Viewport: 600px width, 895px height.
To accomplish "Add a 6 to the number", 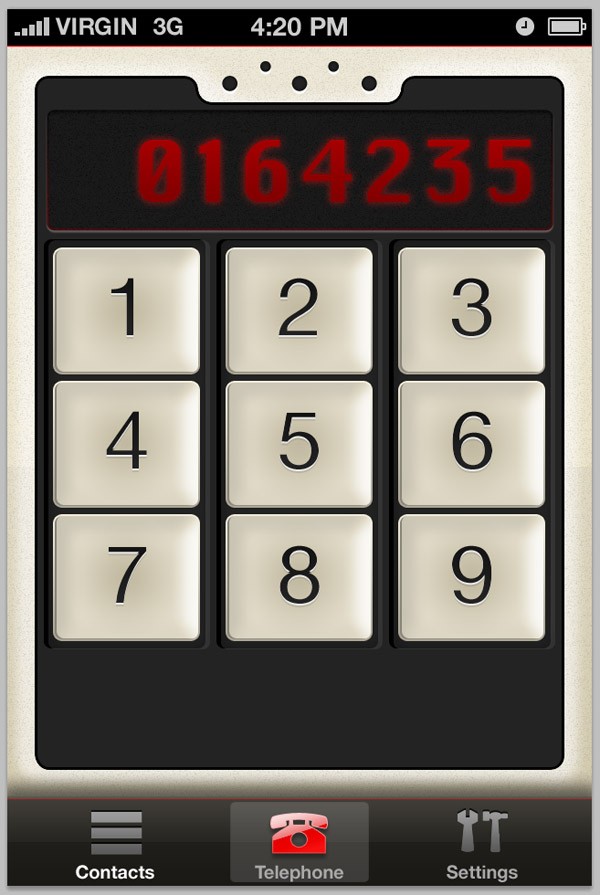I will 472,443.
